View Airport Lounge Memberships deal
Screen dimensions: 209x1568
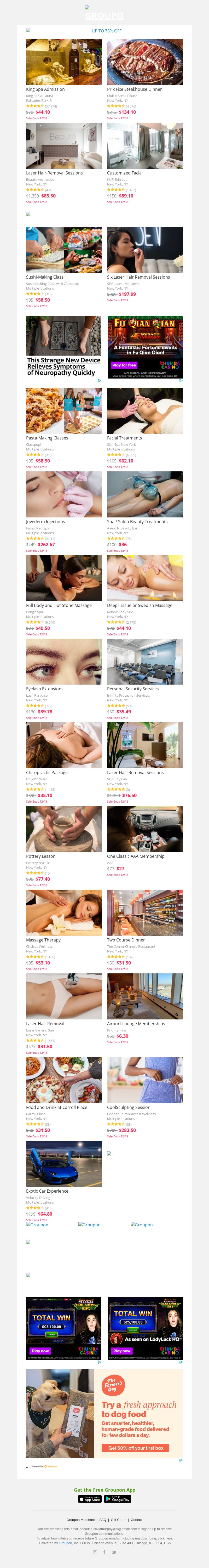pyautogui.click(x=144, y=996)
